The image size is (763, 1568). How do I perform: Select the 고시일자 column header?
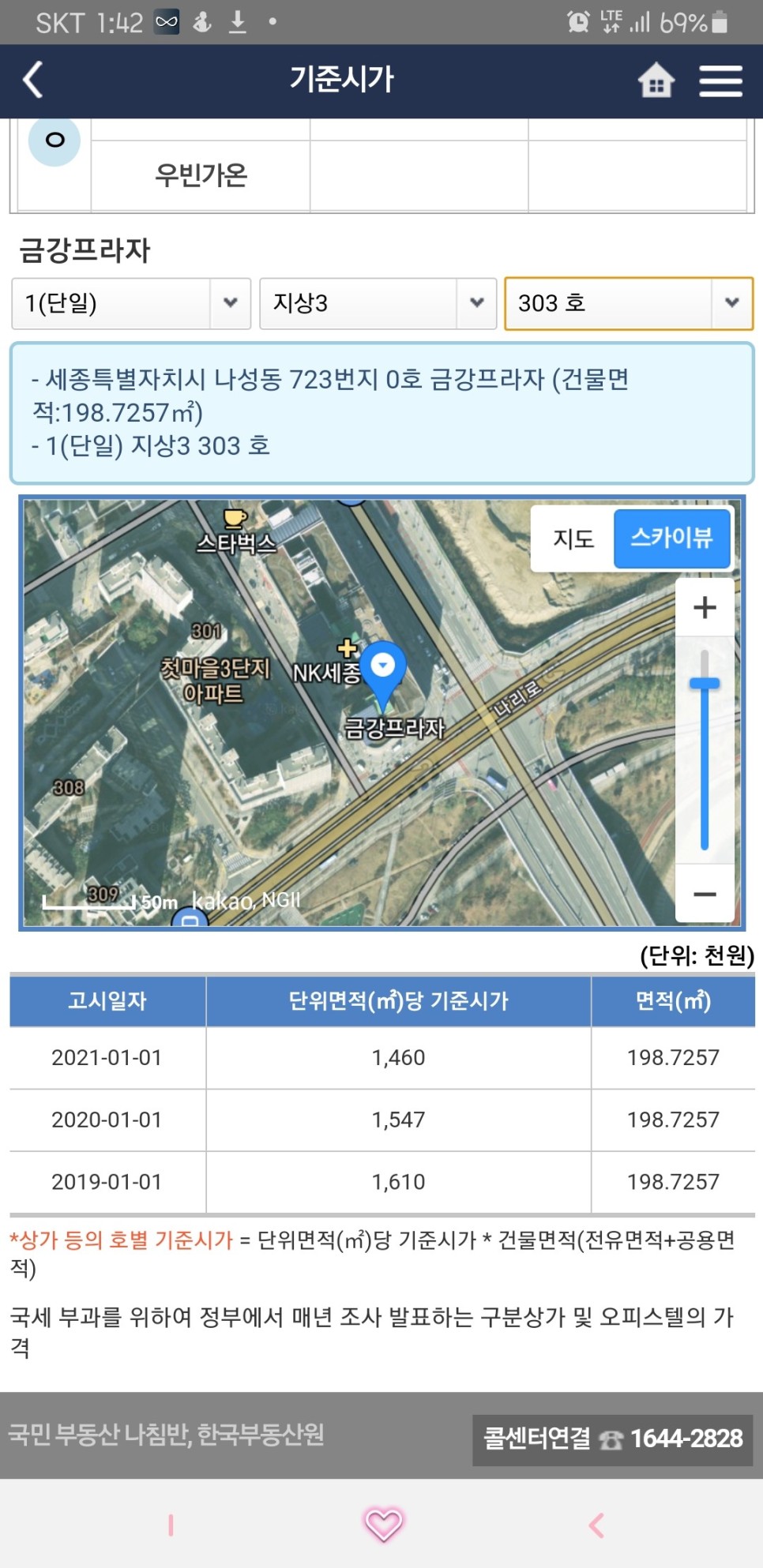105,1001
